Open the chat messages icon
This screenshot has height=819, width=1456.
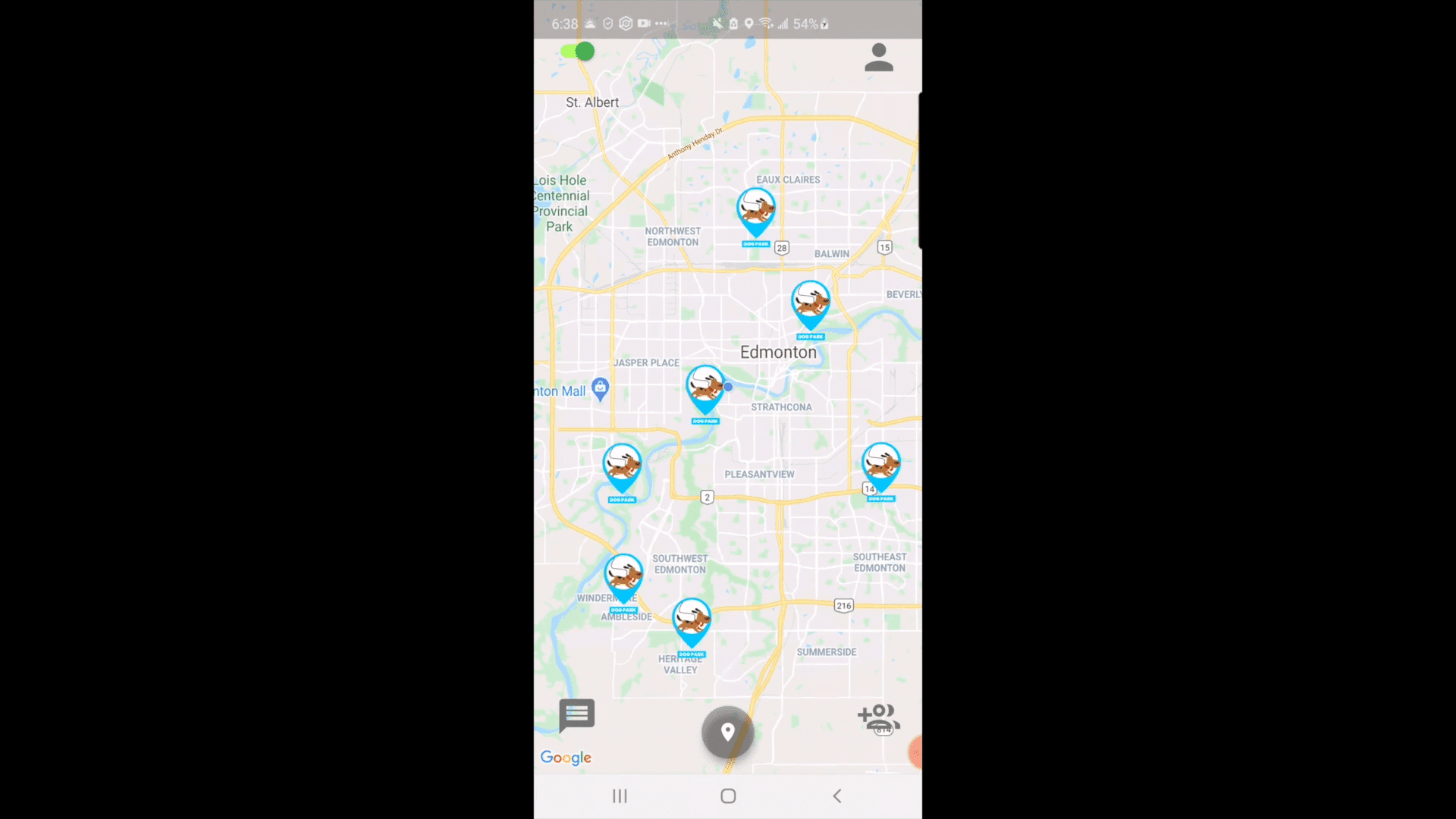point(576,714)
